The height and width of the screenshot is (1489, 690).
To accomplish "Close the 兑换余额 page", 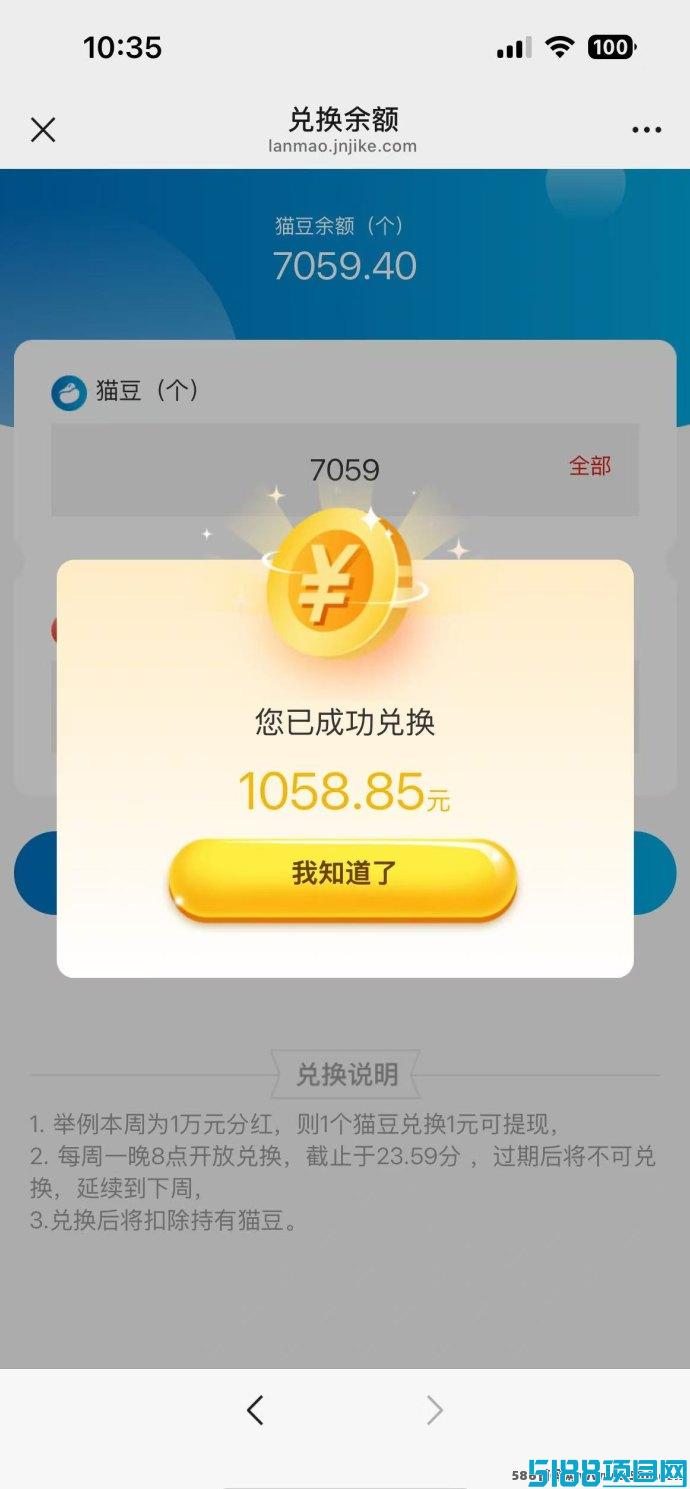I will (43, 130).
